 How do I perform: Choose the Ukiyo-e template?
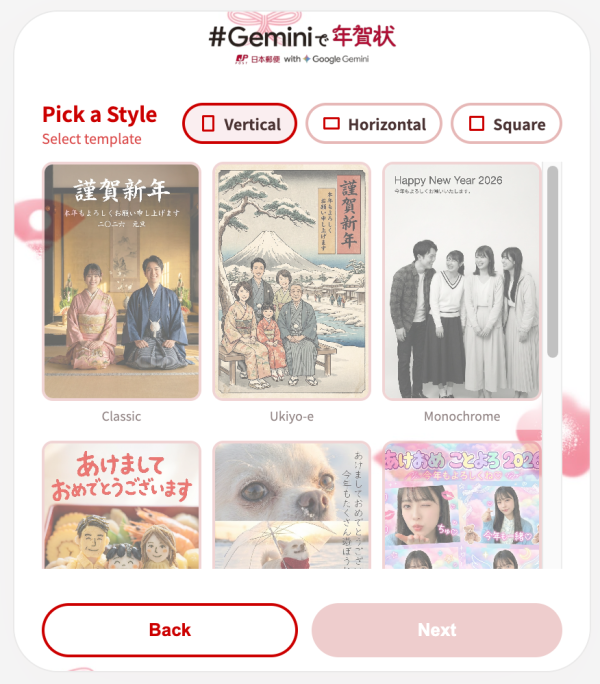(291, 282)
